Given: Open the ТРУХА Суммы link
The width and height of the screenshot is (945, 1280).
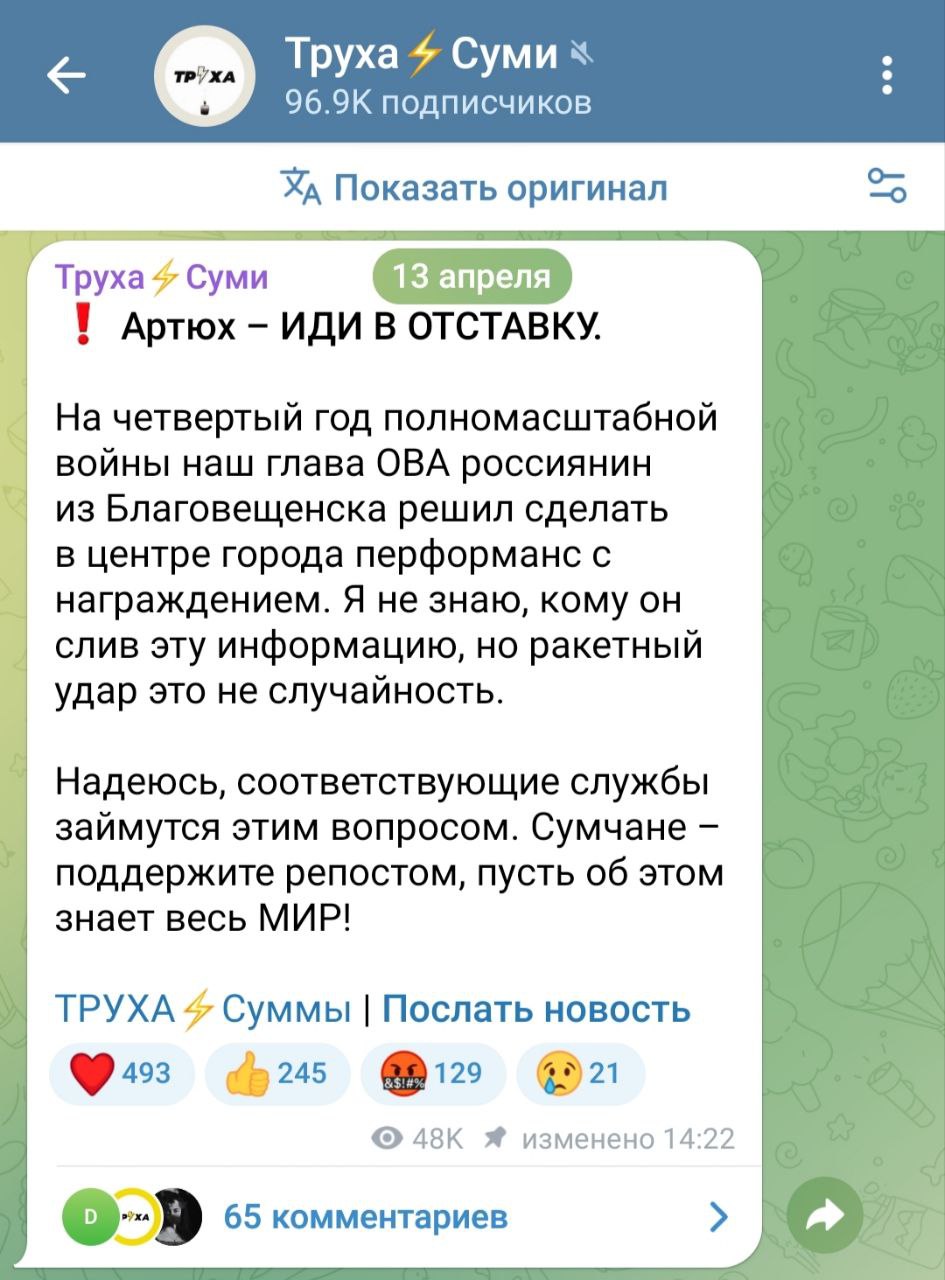Looking at the screenshot, I should 203,1009.
